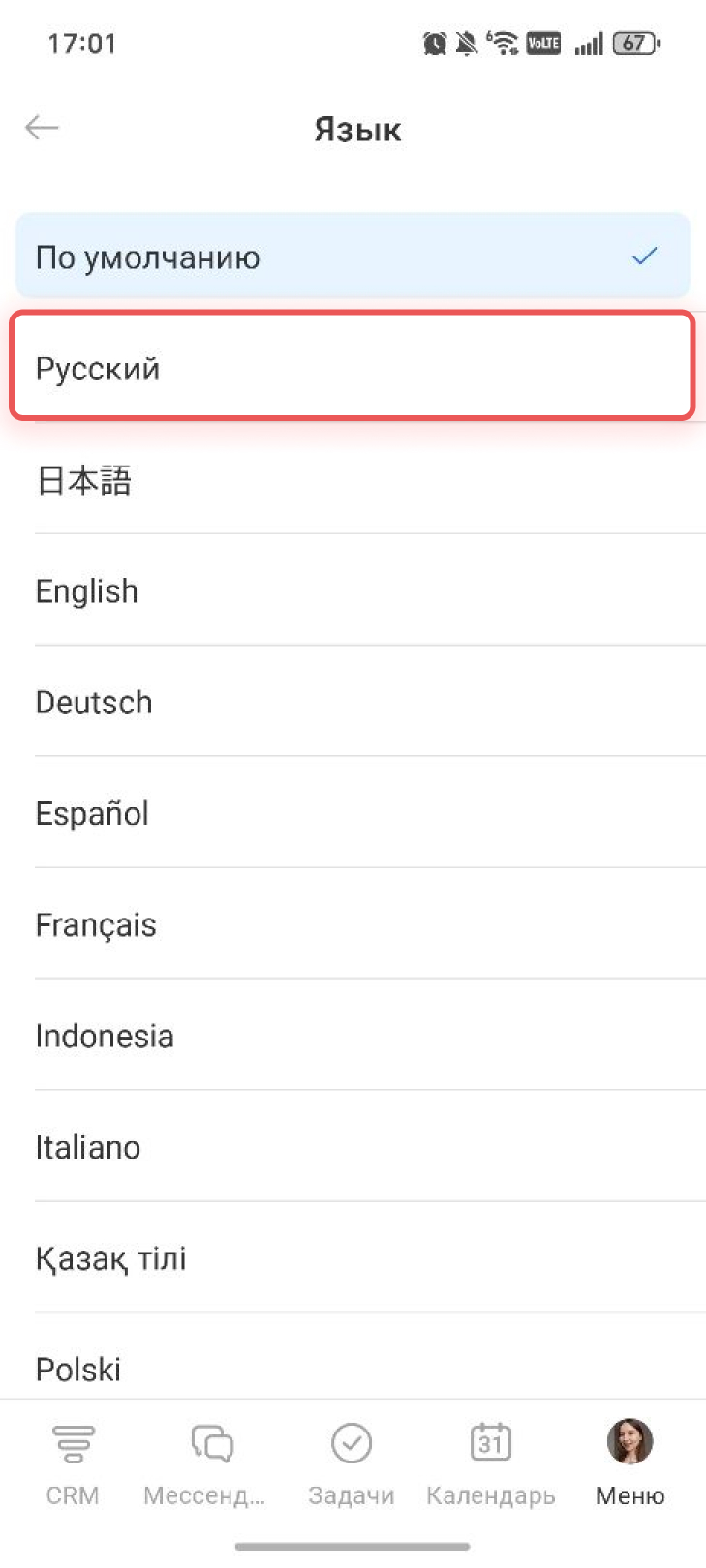Set the language to English
The width and height of the screenshot is (706, 1568).
[x=353, y=591]
